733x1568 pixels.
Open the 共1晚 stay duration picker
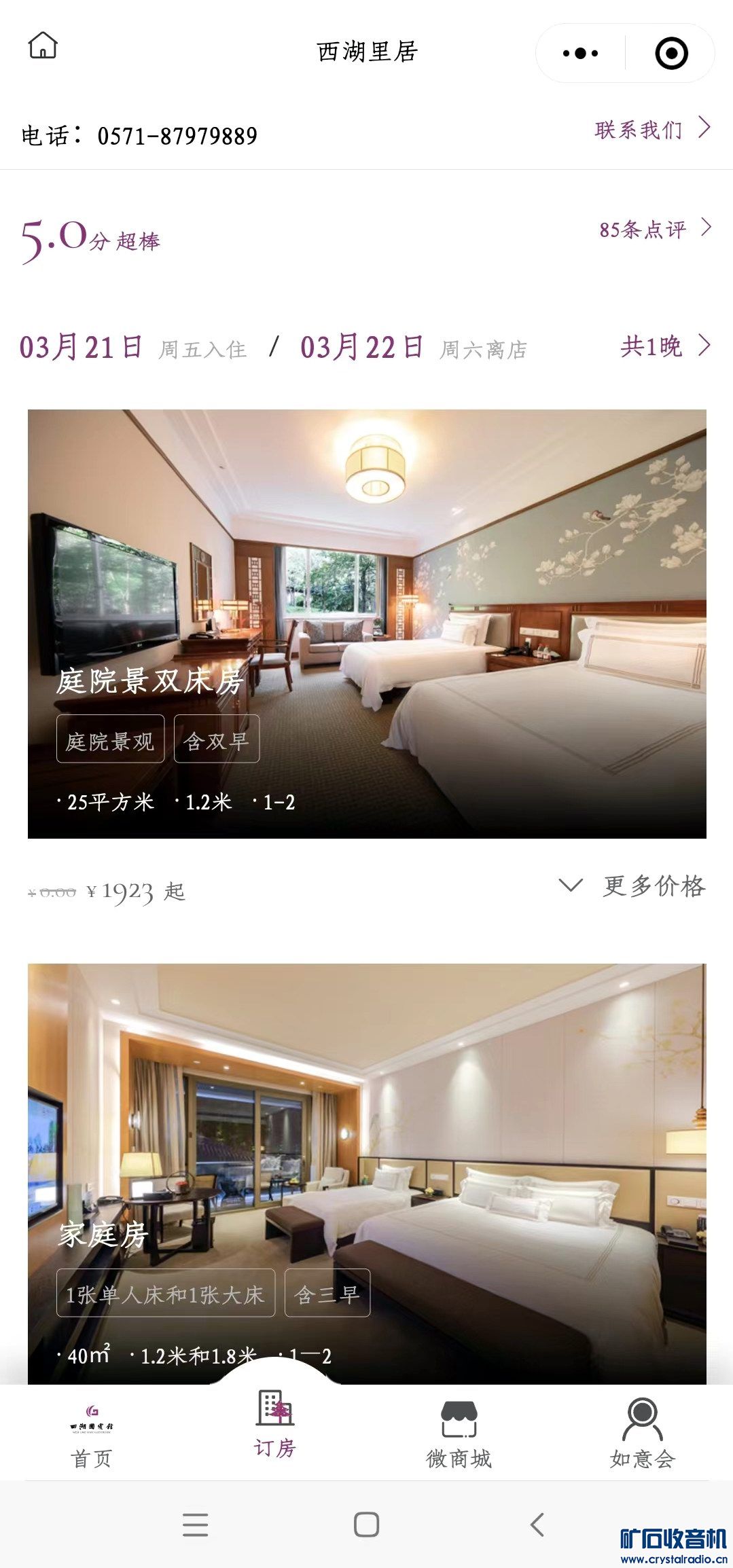pyautogui.click(x=664, y=346)
